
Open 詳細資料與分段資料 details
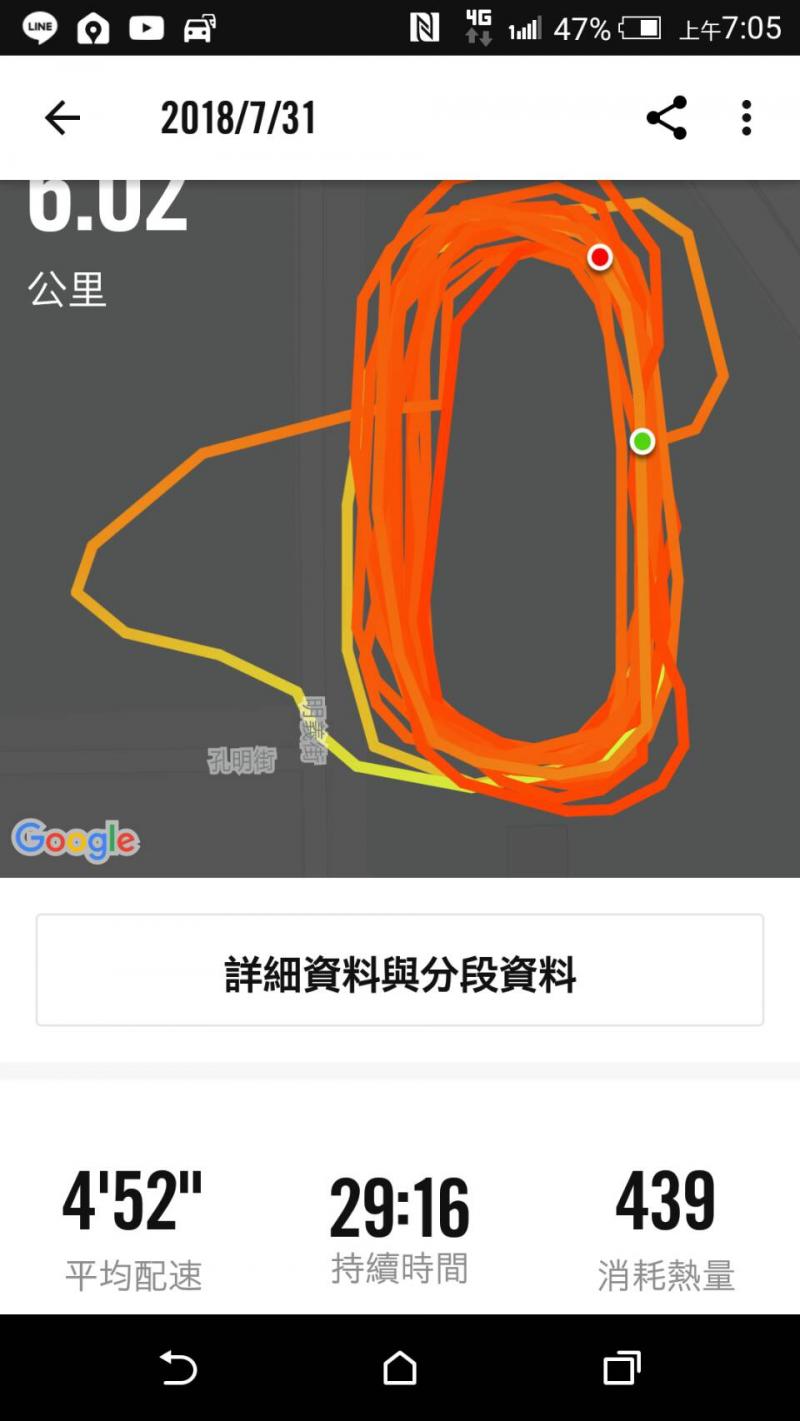[400, 971]
